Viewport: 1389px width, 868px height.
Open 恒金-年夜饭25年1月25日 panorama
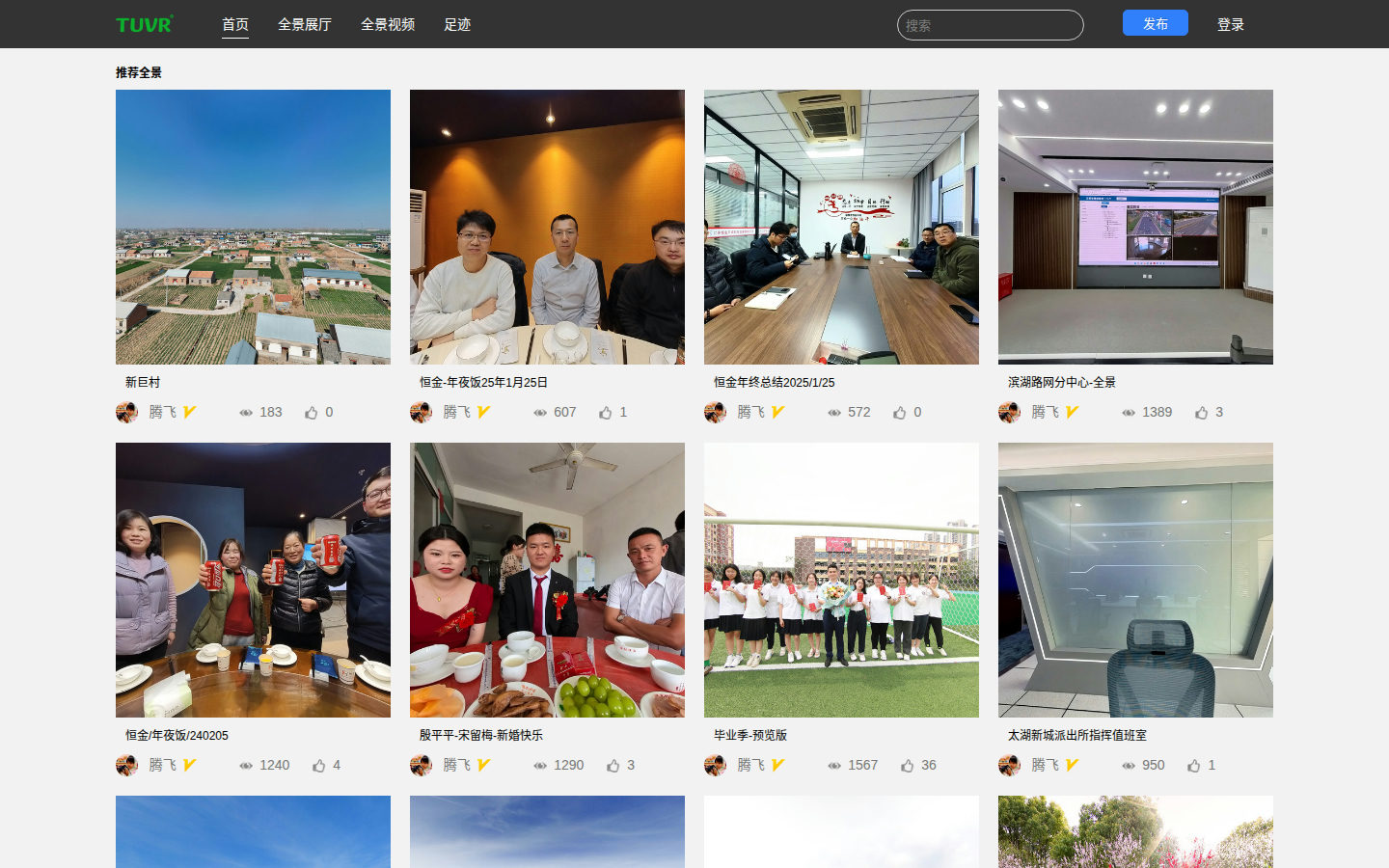click(547, 227)
